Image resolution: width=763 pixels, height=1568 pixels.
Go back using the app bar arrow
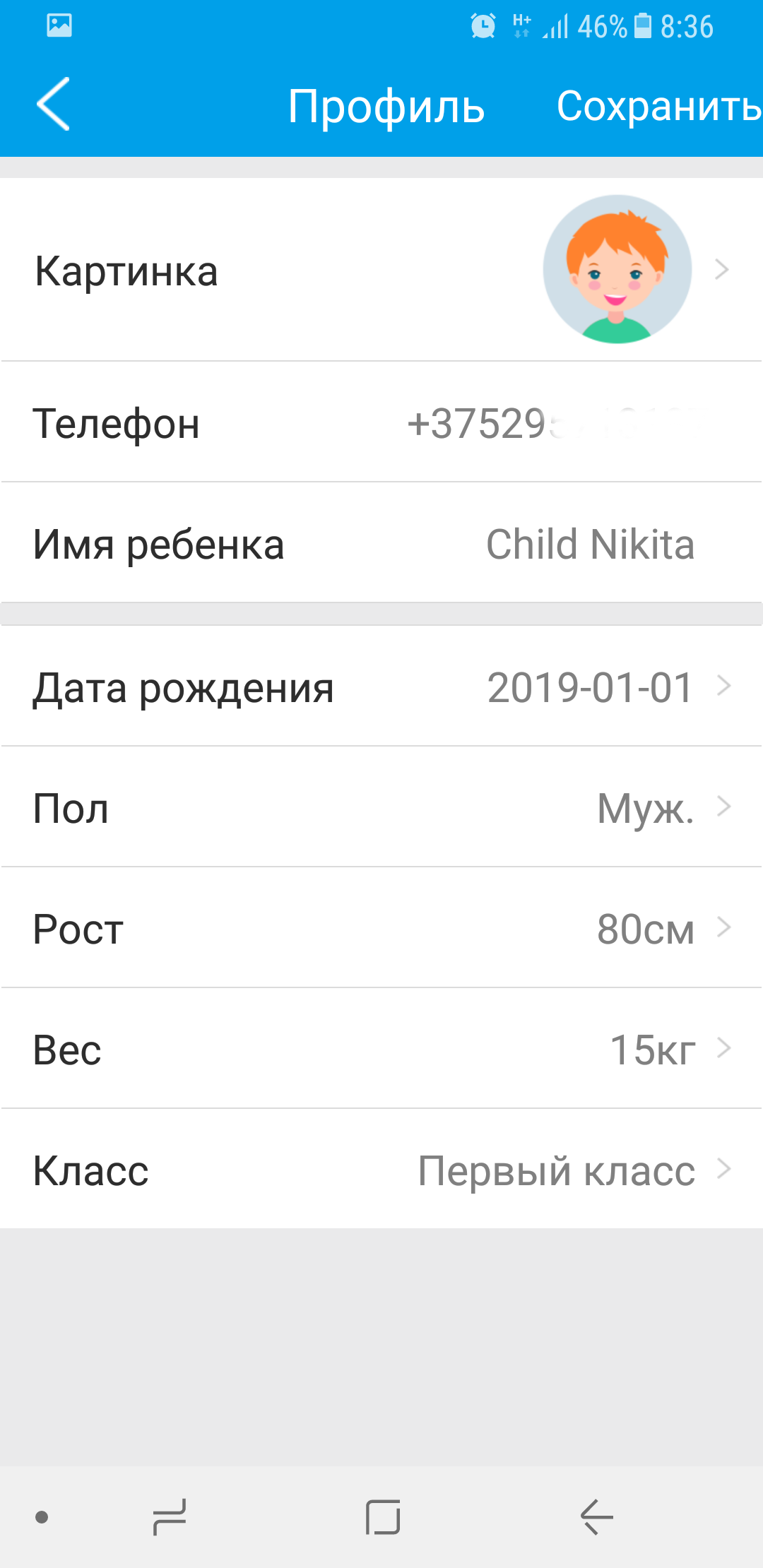54,105
